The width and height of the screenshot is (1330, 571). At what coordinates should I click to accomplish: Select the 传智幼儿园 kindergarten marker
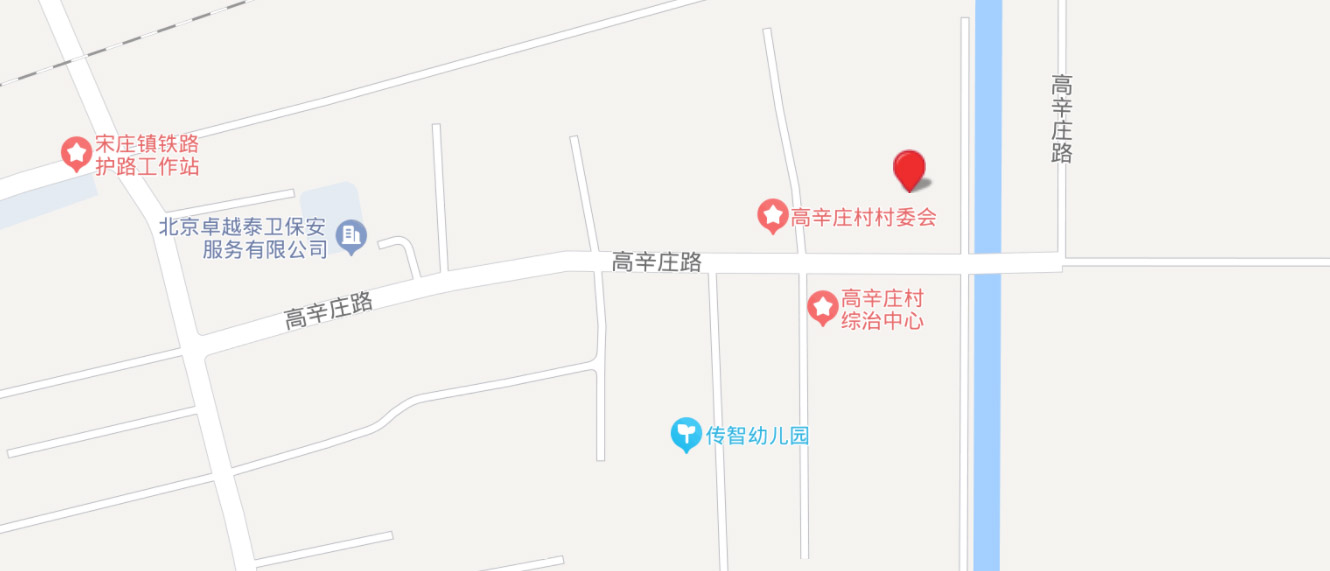coord(685,434)
